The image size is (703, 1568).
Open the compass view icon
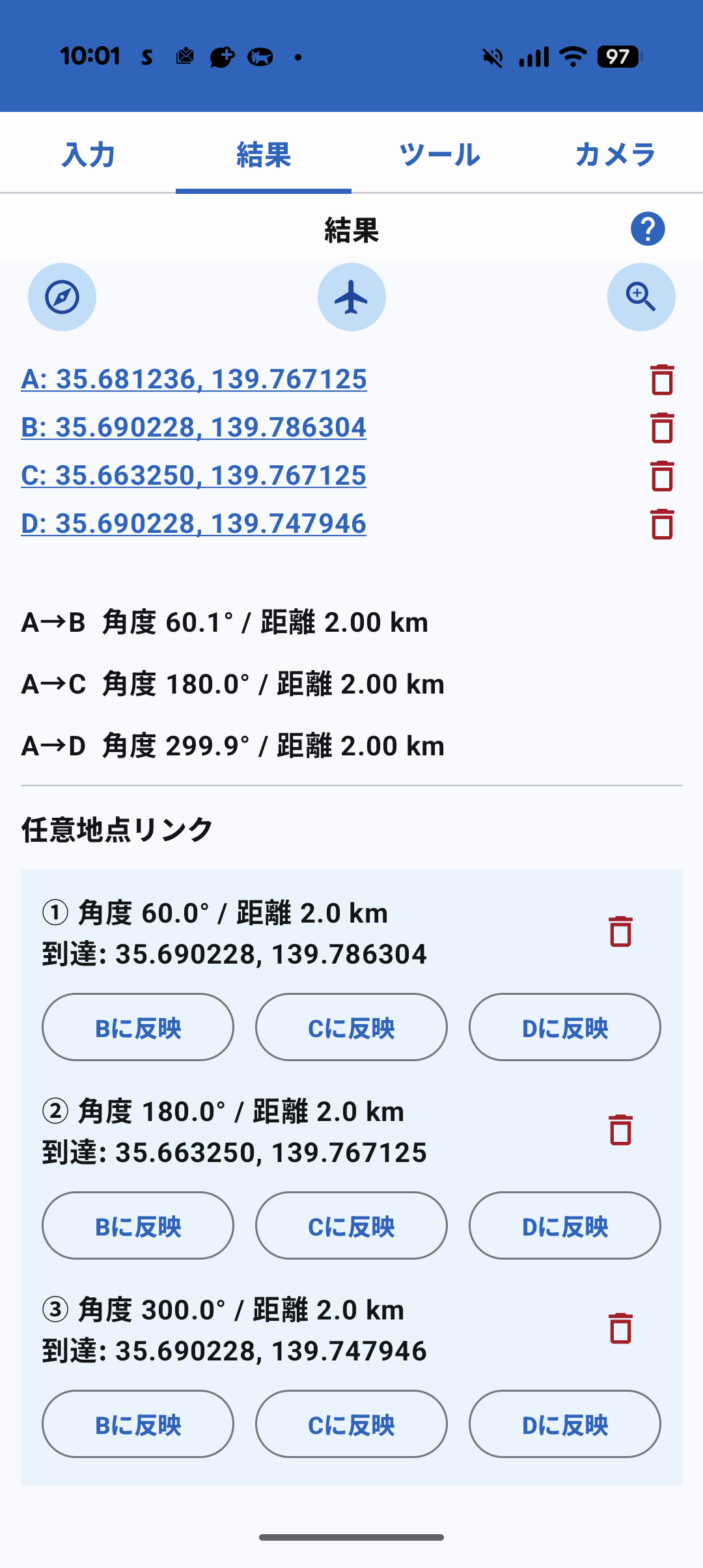click(x=62, y=297)
